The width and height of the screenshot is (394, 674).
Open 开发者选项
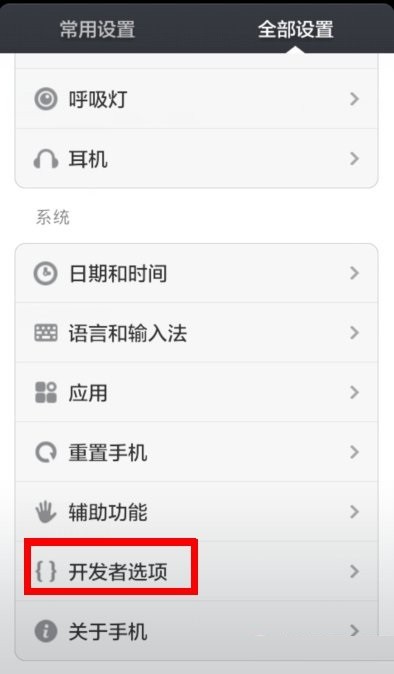[x=196, y=571]
